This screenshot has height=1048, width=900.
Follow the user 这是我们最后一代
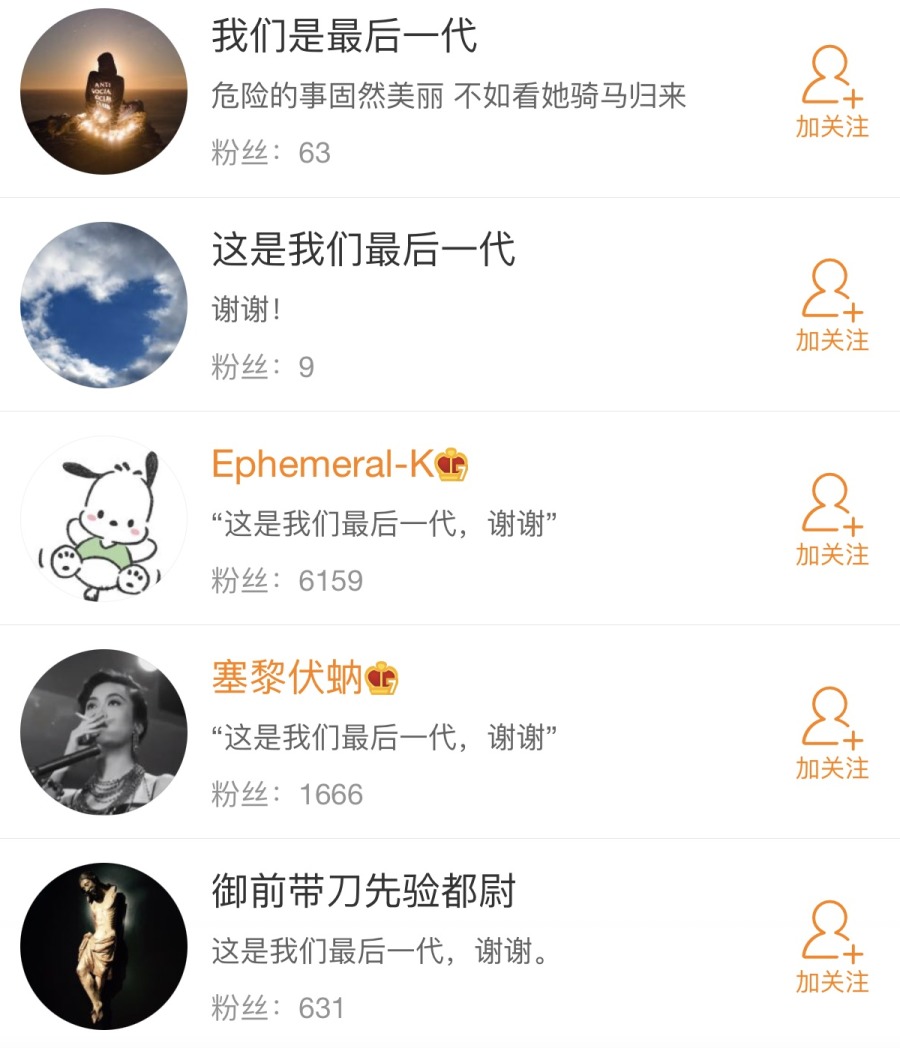tap(832, 306)
